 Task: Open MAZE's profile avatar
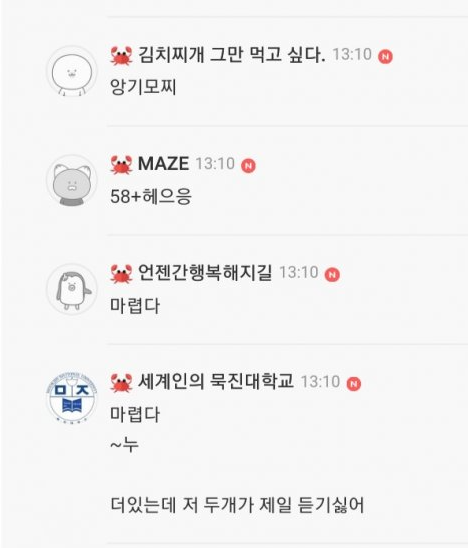coord(72,181)
